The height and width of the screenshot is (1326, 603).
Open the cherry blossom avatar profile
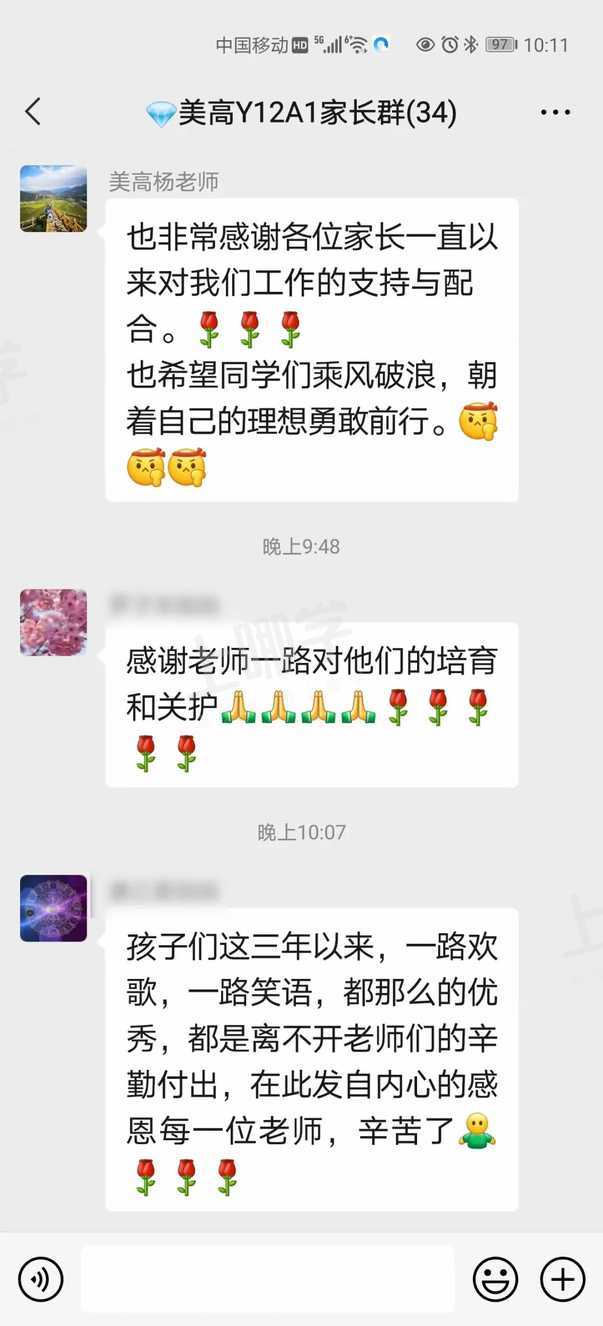[54, 622]
